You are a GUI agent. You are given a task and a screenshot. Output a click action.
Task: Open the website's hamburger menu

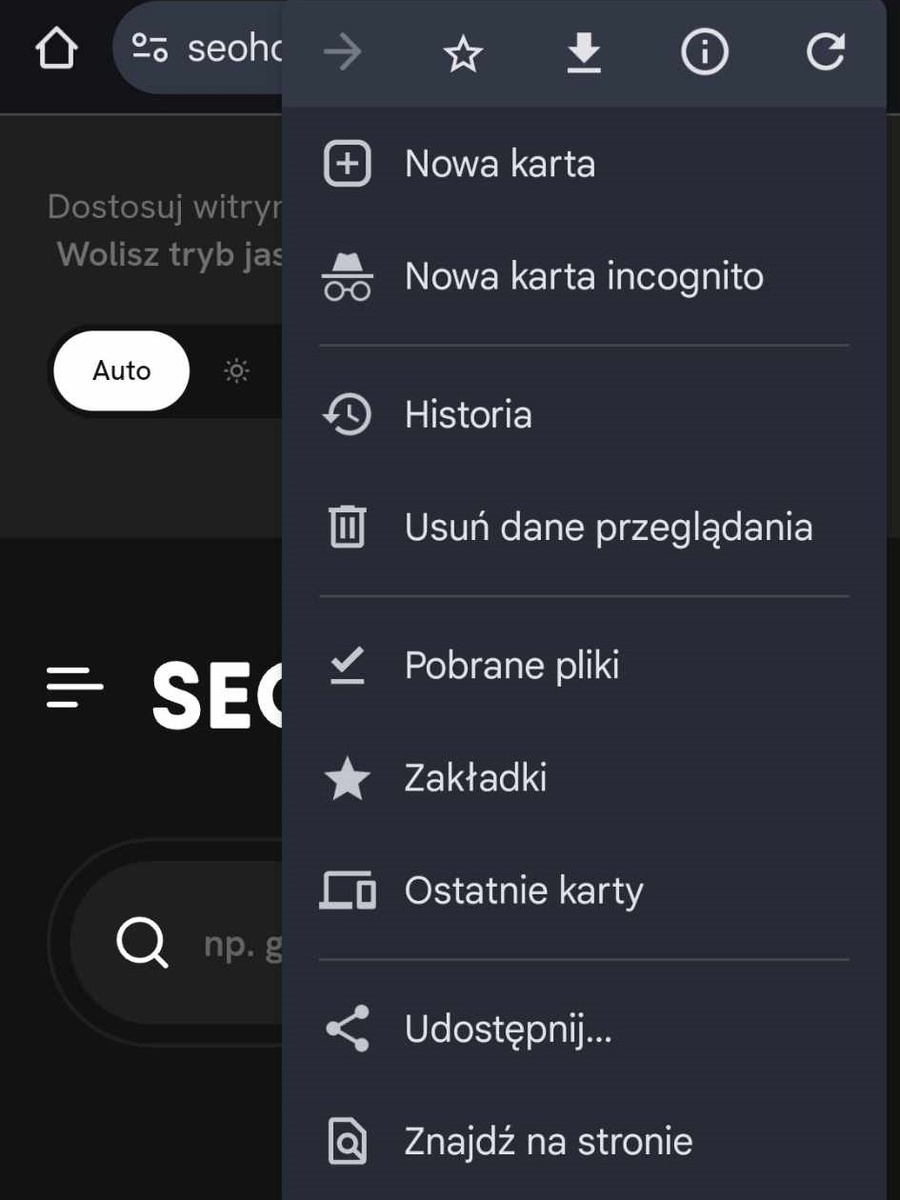coord(74,687)
